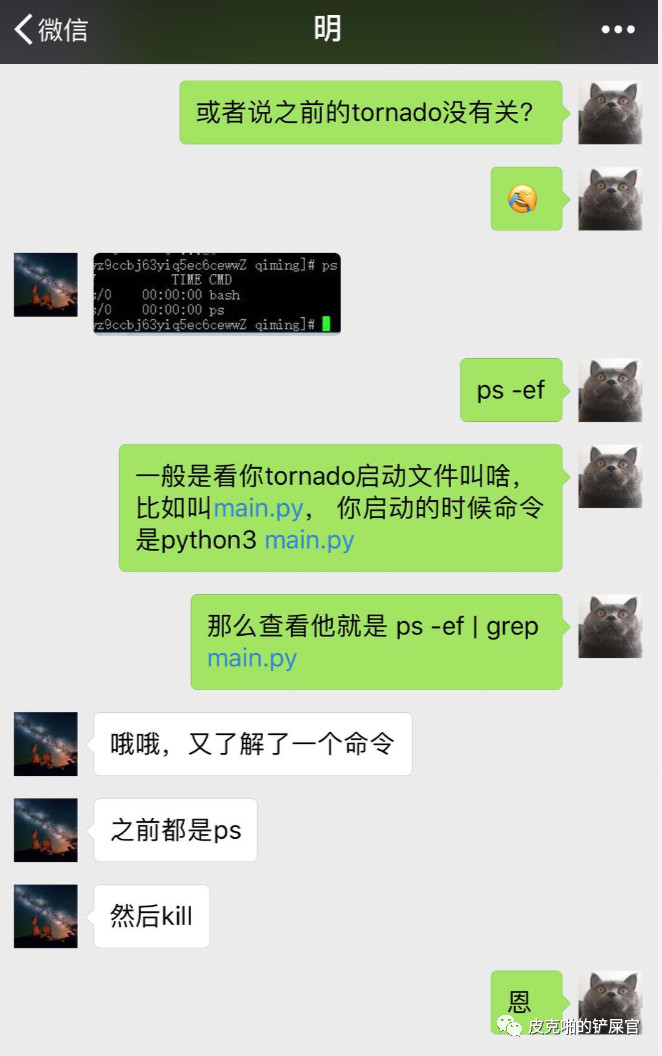Open the main.py link following "python3"
The image size is (662, 1056).
[309, 541]
